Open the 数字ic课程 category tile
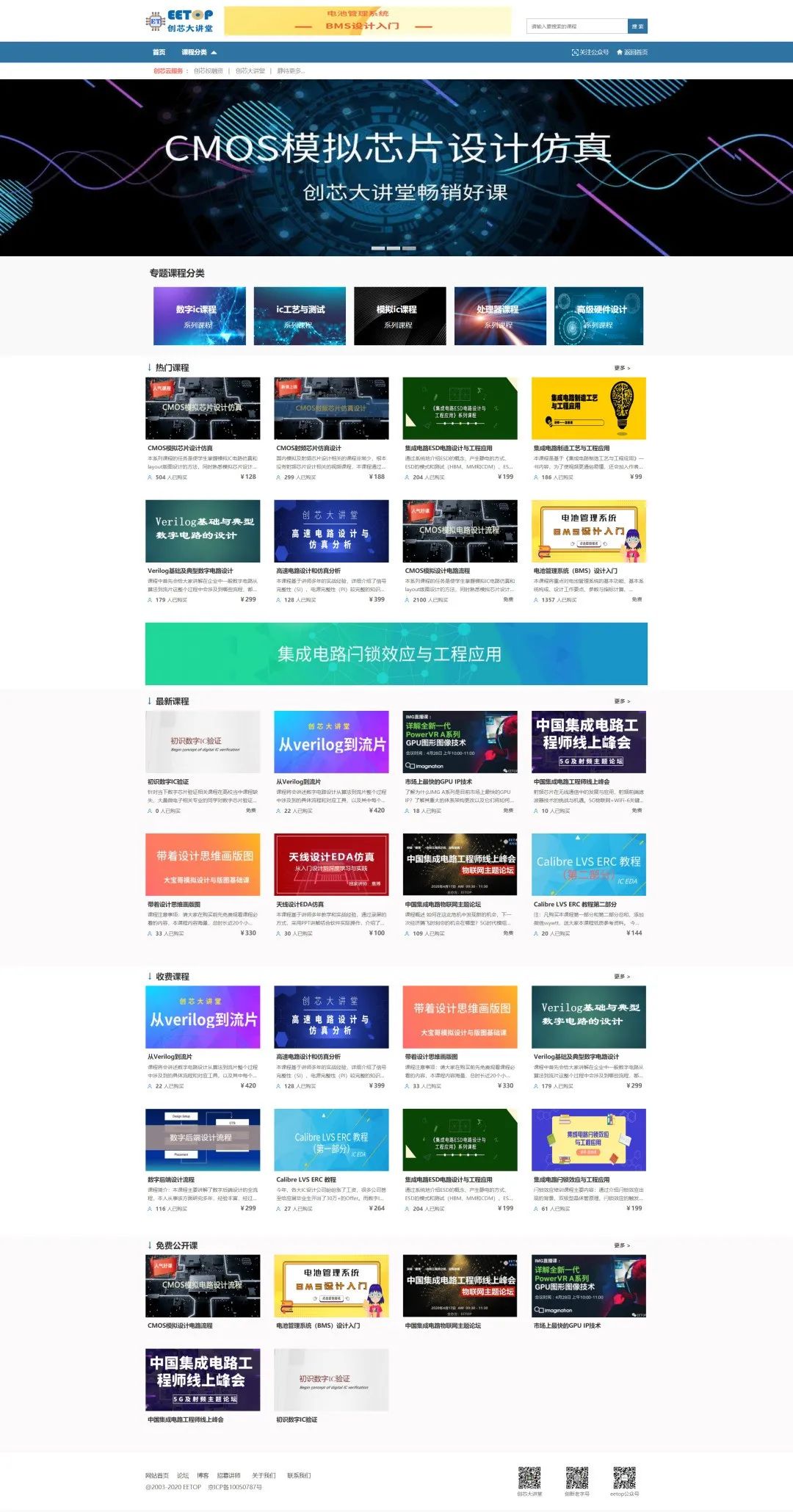 point(199,316)
